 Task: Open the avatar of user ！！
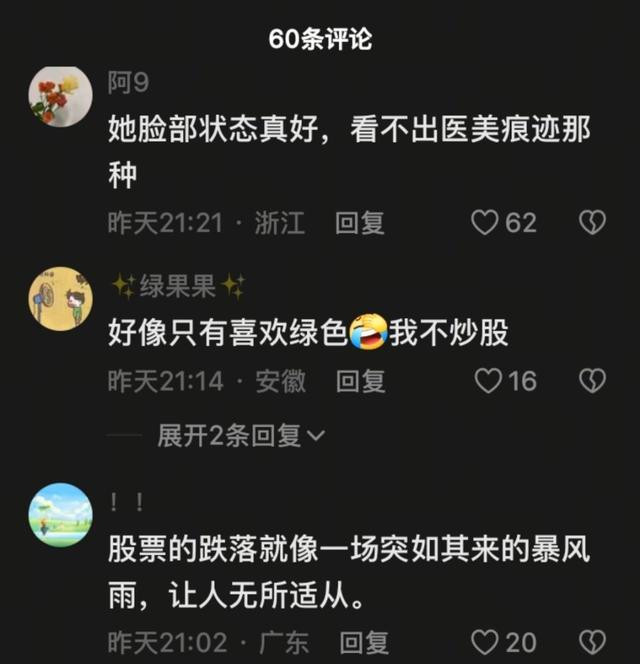[x=60, y=514]
